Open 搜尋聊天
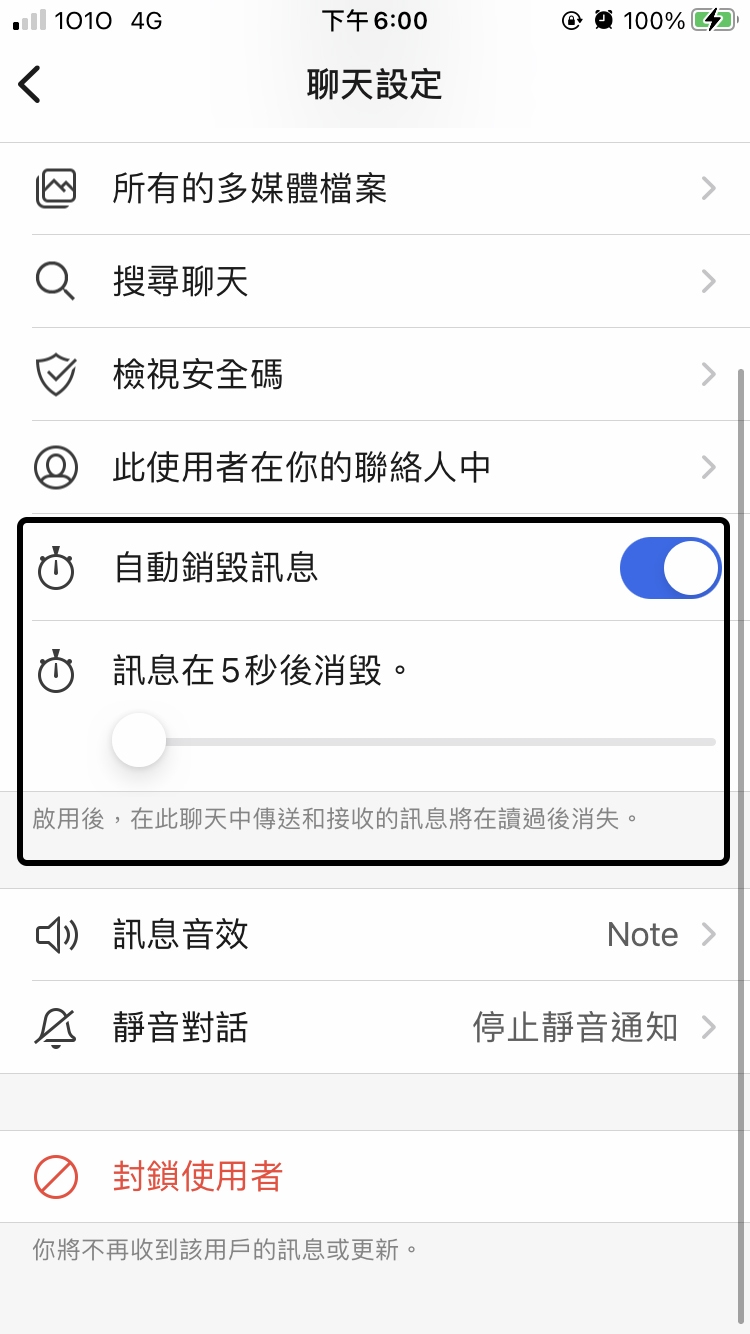 tap(375, 281)
